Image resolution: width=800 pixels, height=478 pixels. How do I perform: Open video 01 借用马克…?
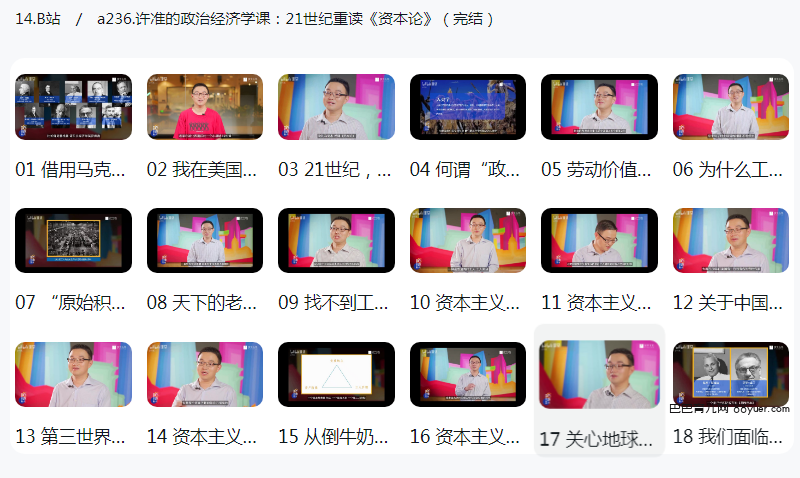point(73,107)
